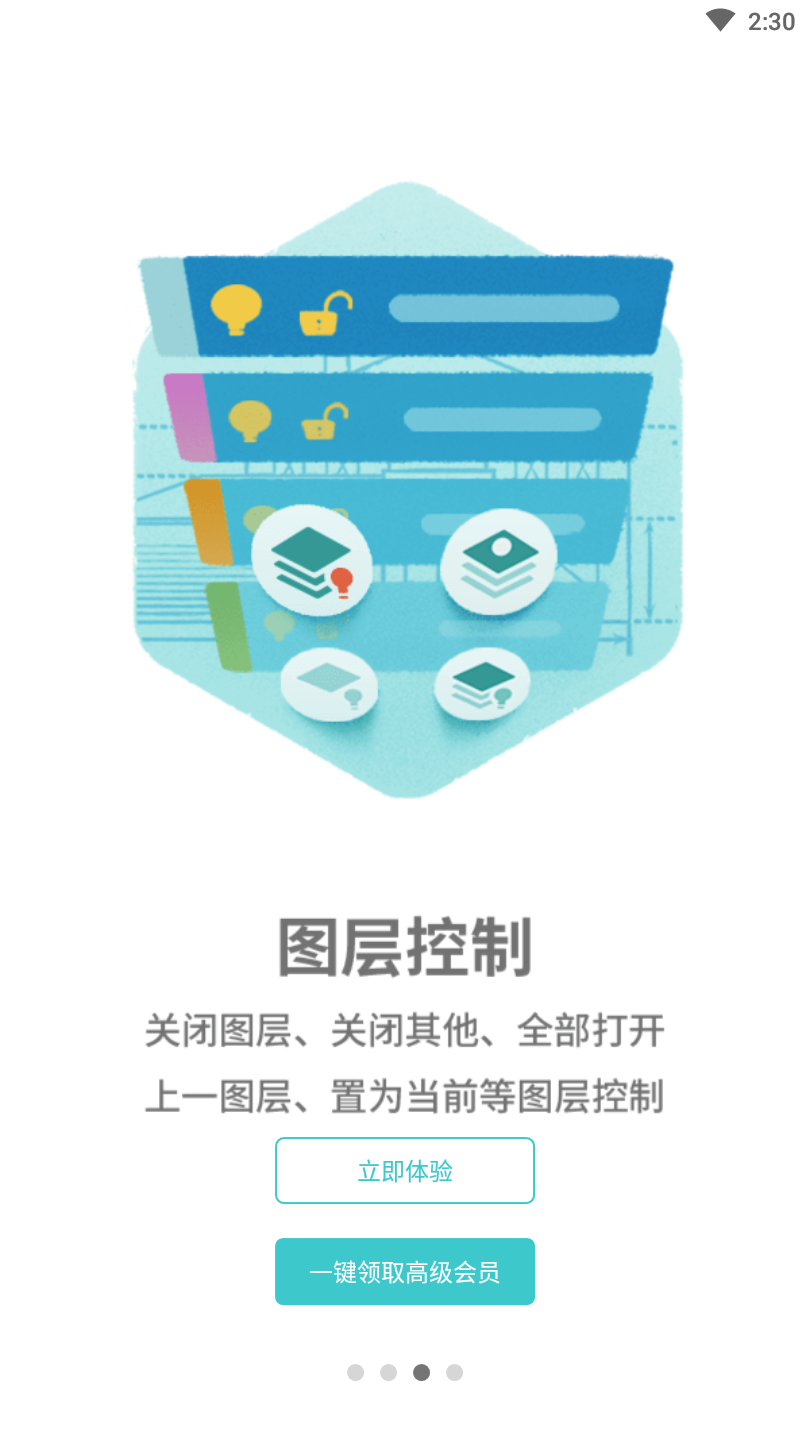
Task: Tap the 图层控制 heading
Action: (405, 945)
